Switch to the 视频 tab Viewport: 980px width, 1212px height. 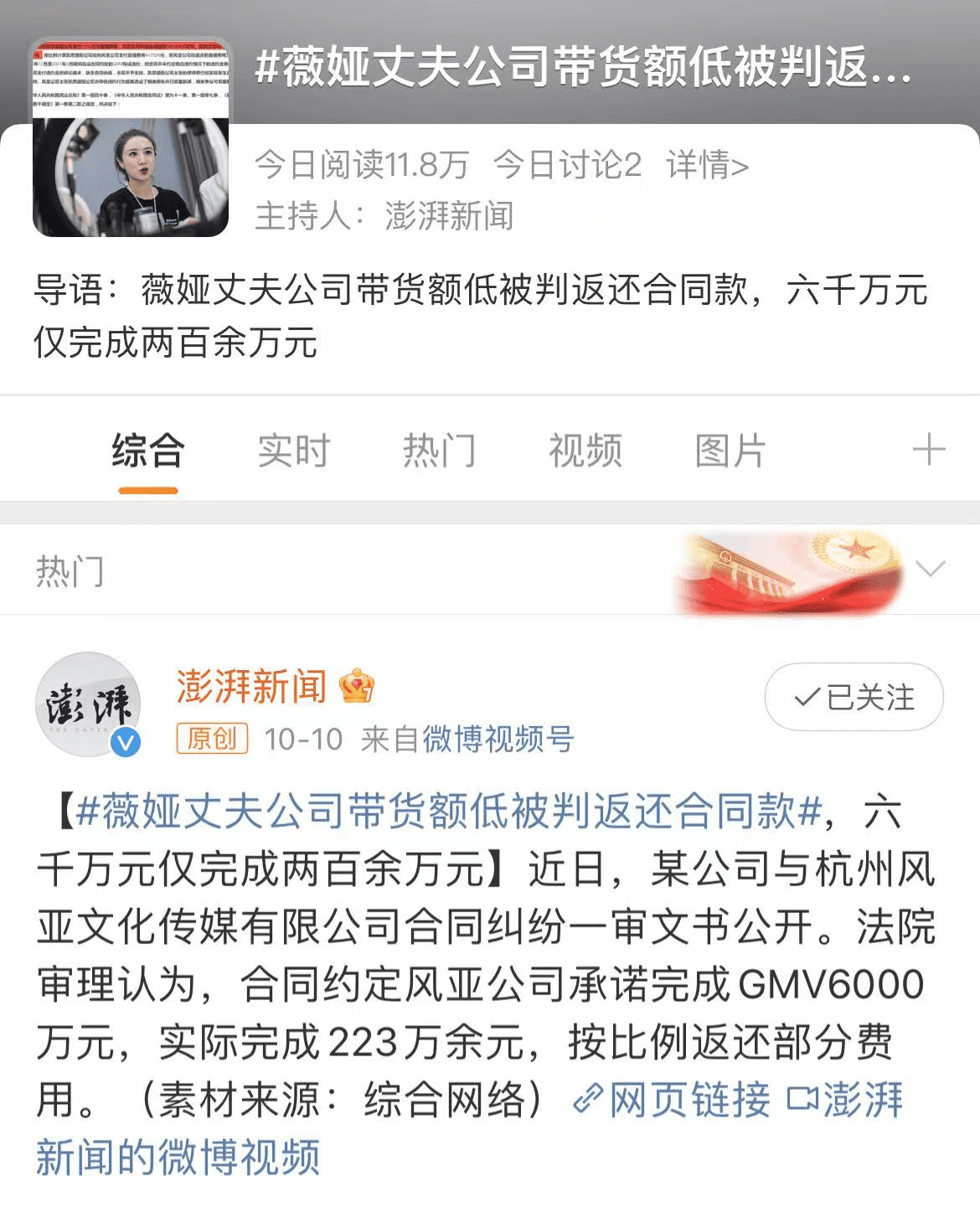point(585,451)
